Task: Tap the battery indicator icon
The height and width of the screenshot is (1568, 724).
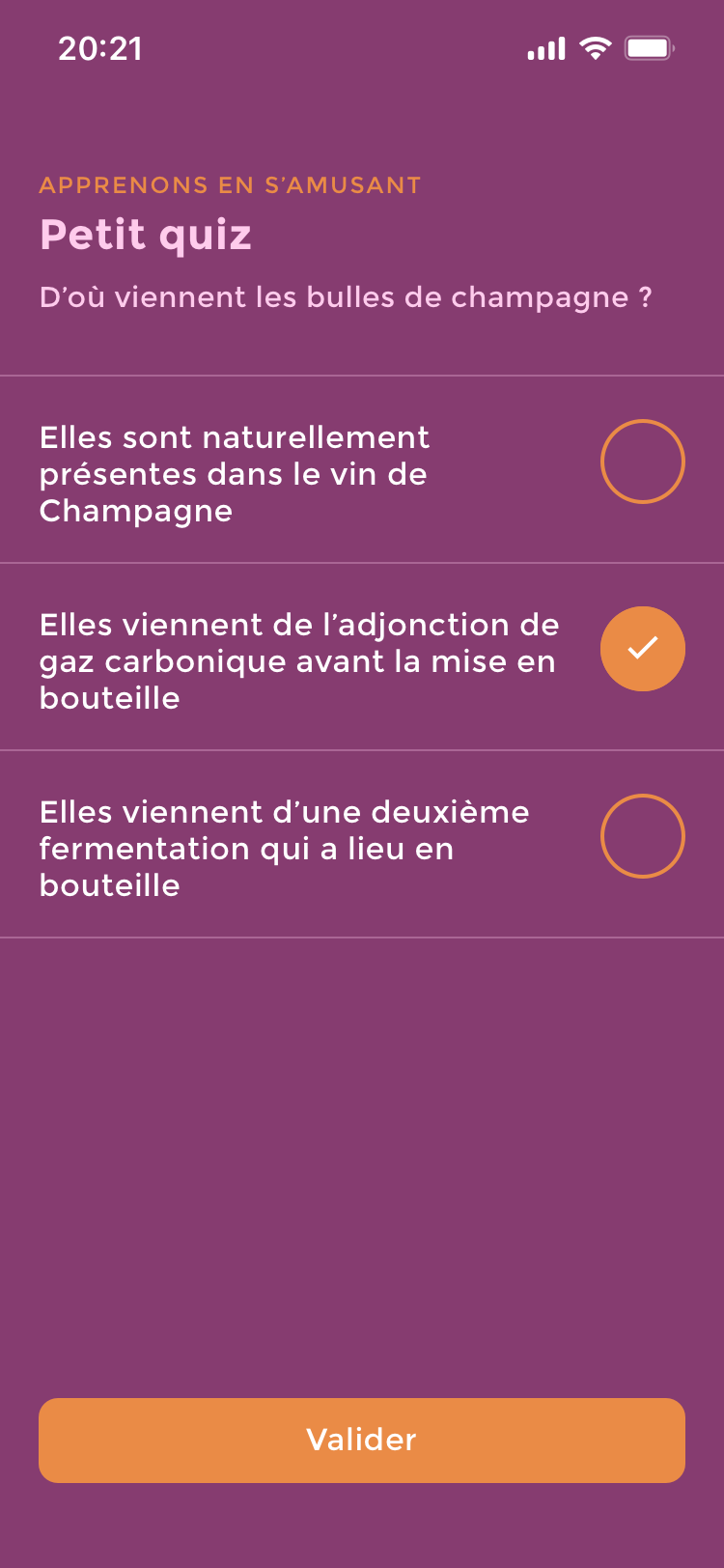Action: [x=650, y=46]
